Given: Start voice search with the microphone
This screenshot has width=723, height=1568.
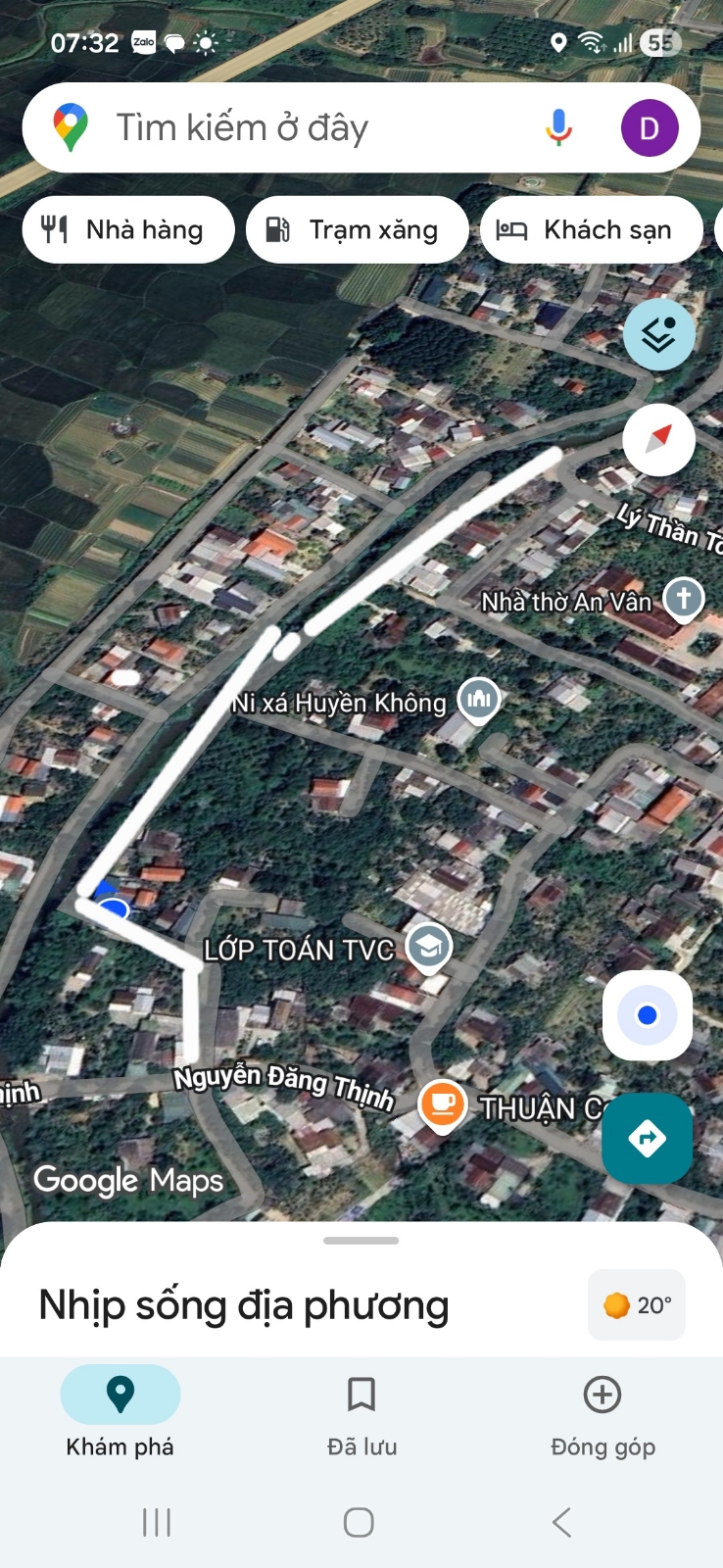Looking at the screenshot, I should click(558, 128).
